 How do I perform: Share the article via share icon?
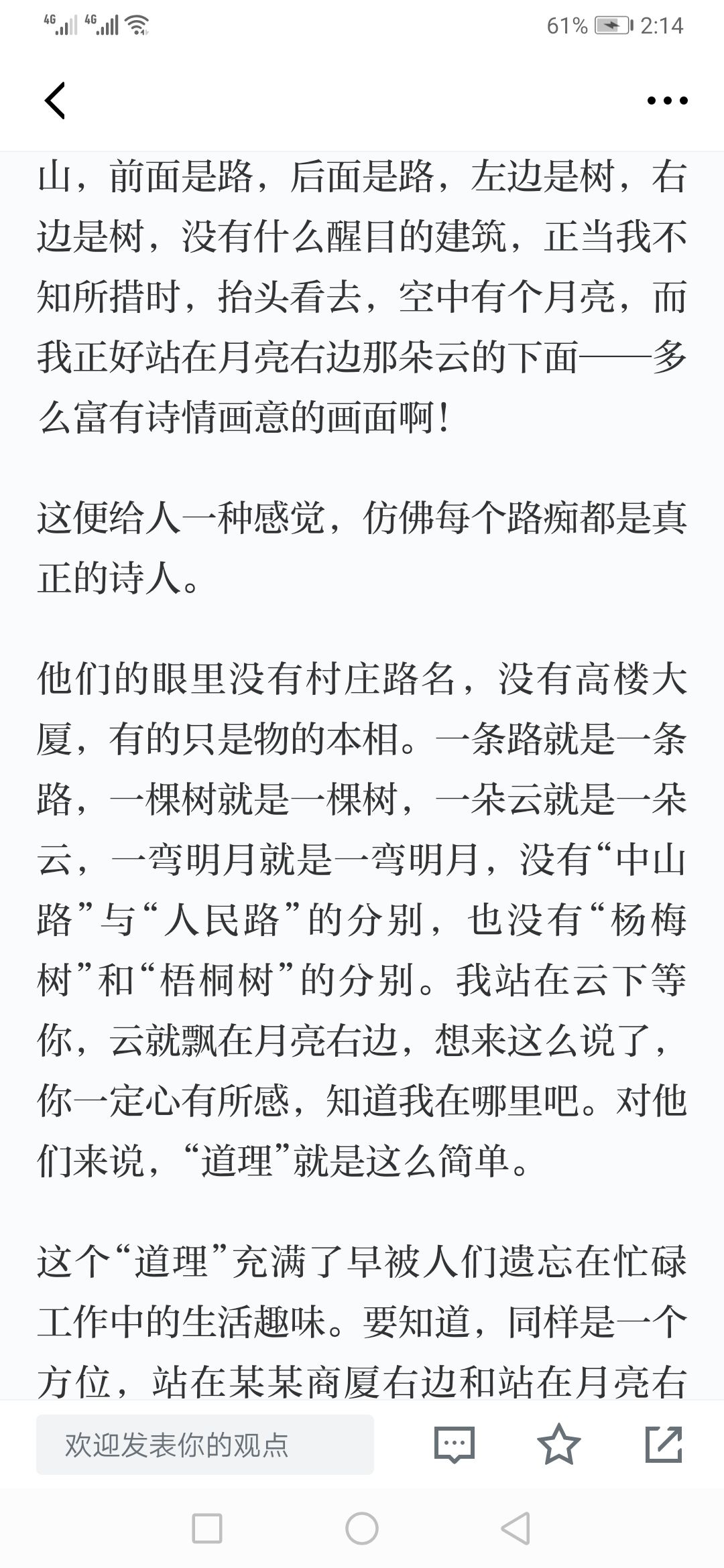664,1444
